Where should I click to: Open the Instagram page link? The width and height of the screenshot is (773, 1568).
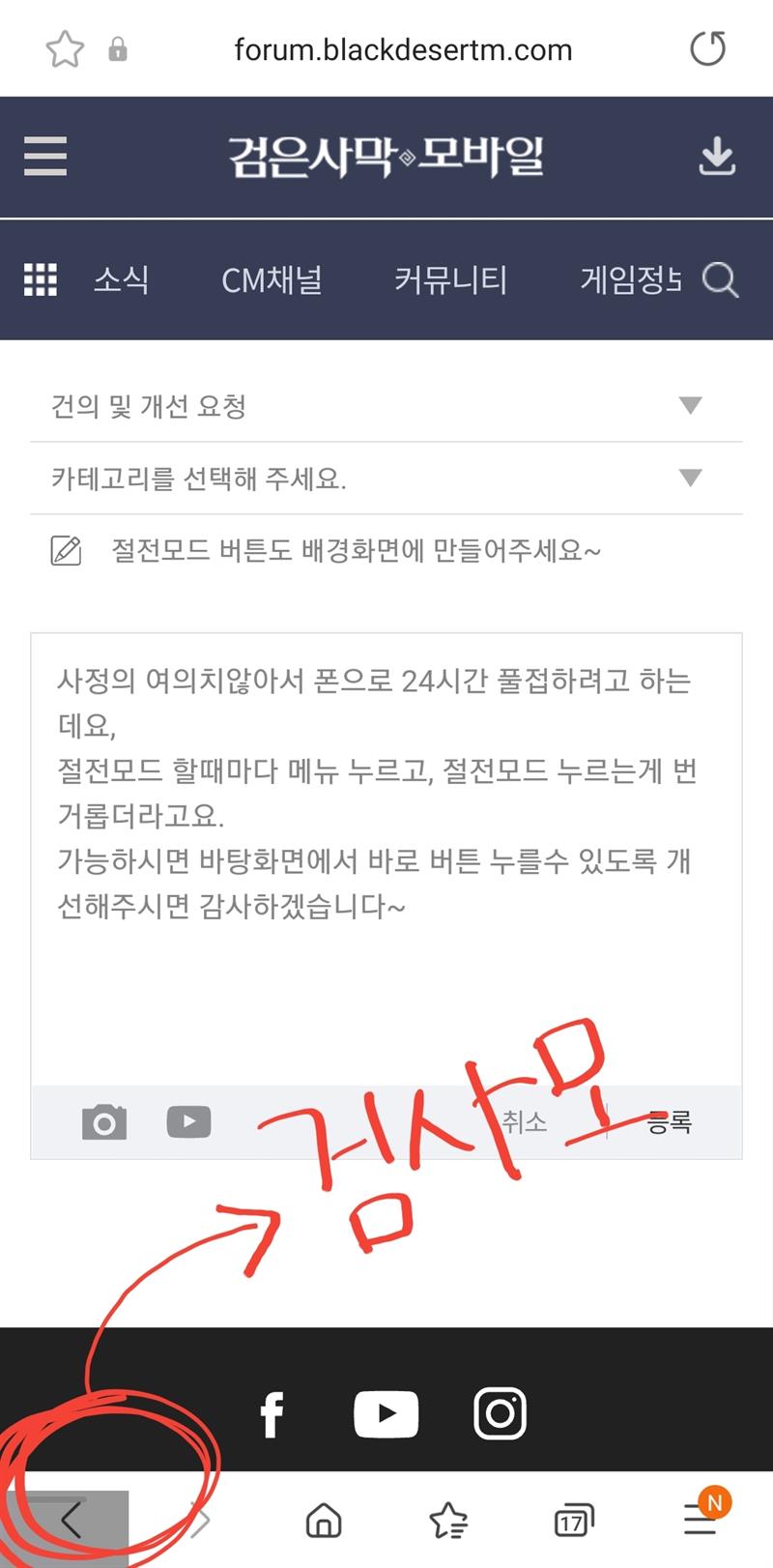pos(500,1414)
